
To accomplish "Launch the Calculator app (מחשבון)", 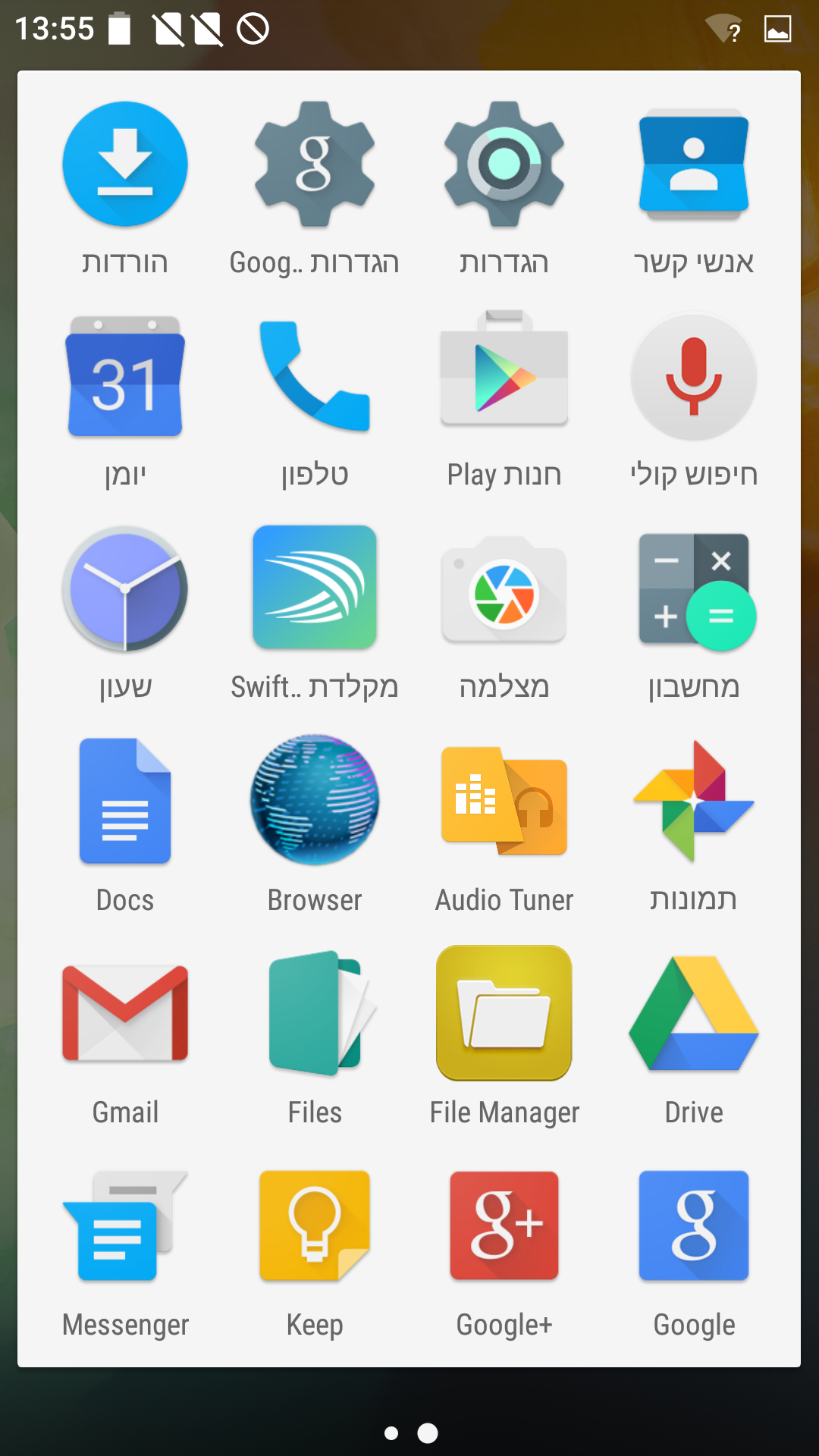I will click(x=694, y=589).
